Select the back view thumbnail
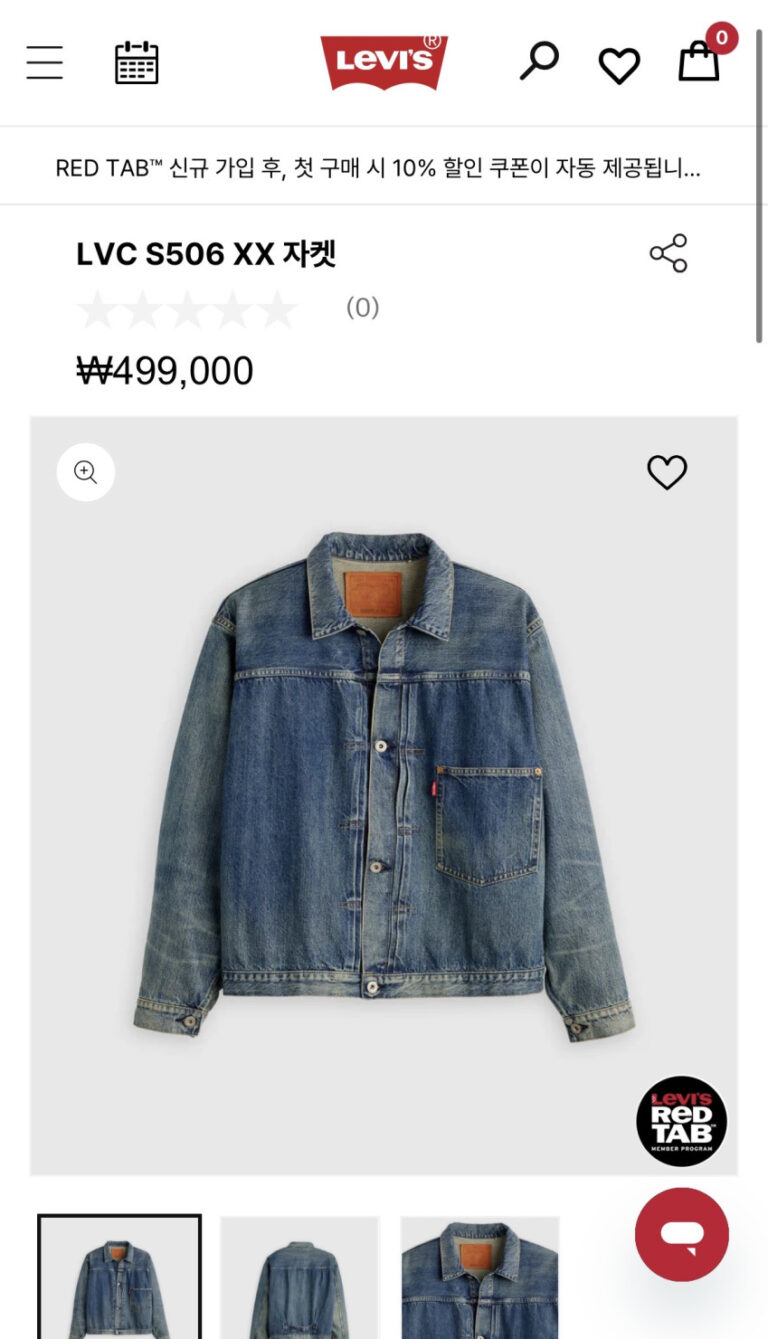This screenshot has height=1339, width=768. point(300,1277)
